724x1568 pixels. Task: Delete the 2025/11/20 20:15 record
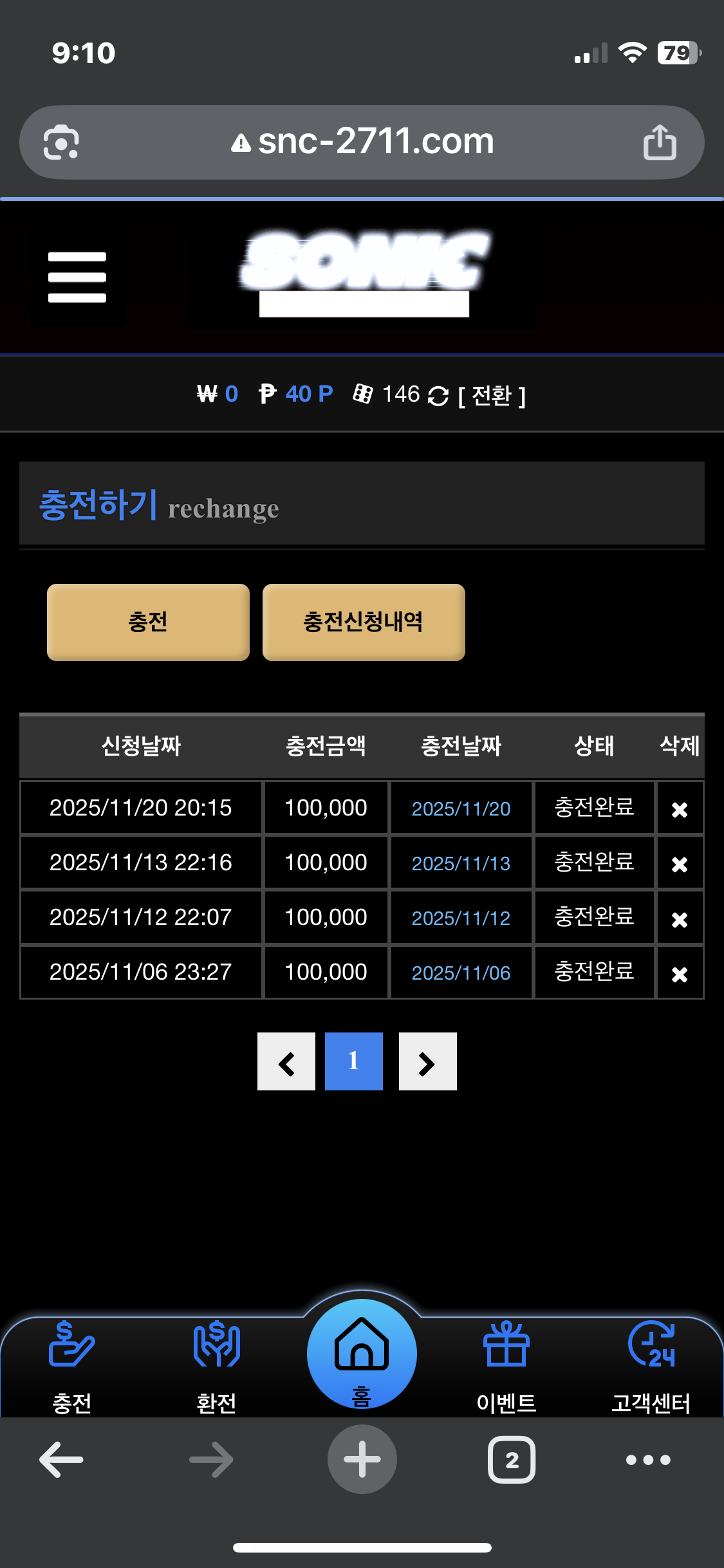pos(680,809)
